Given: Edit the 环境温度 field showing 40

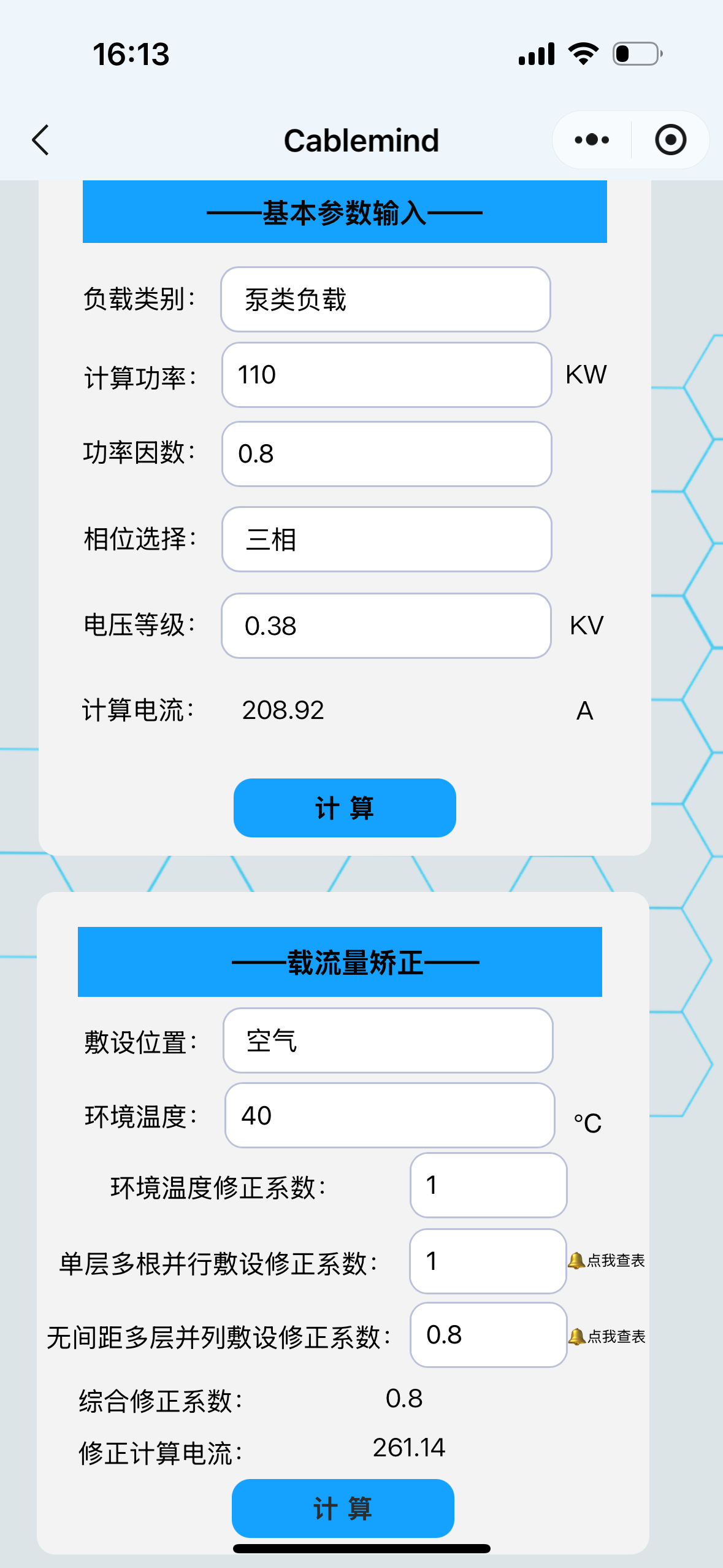Looking at the screenshot, I should [389, 1115].
